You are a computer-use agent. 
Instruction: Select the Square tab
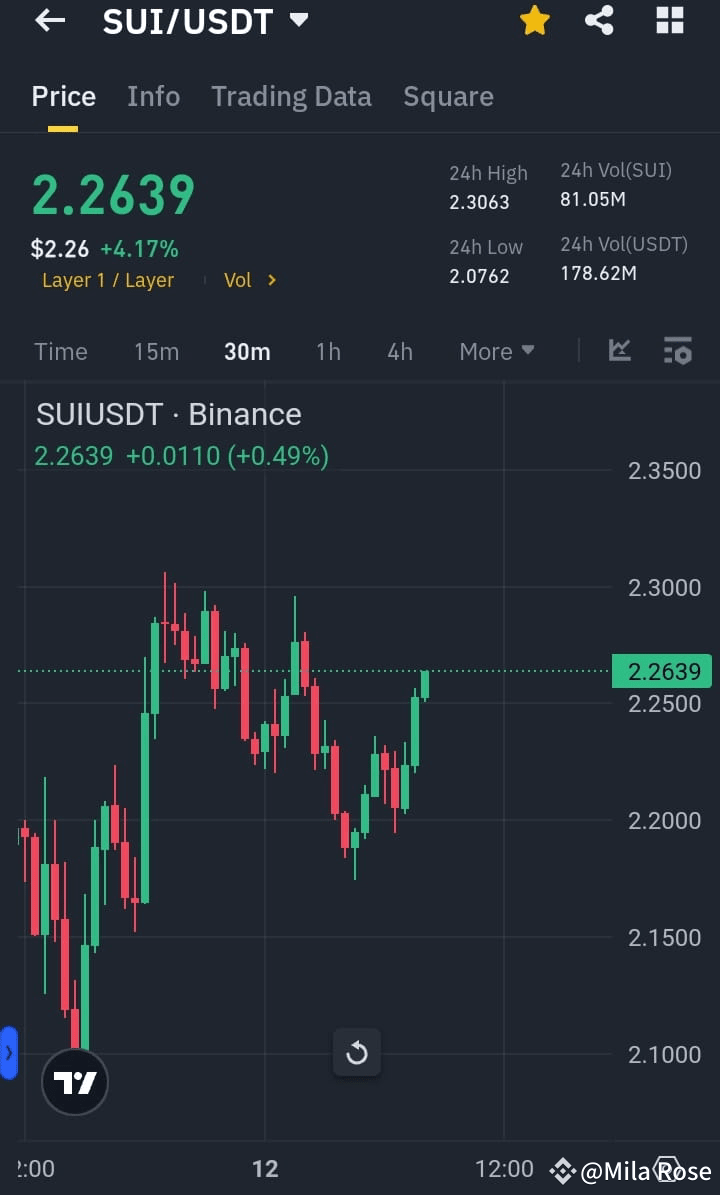[448, 96]
